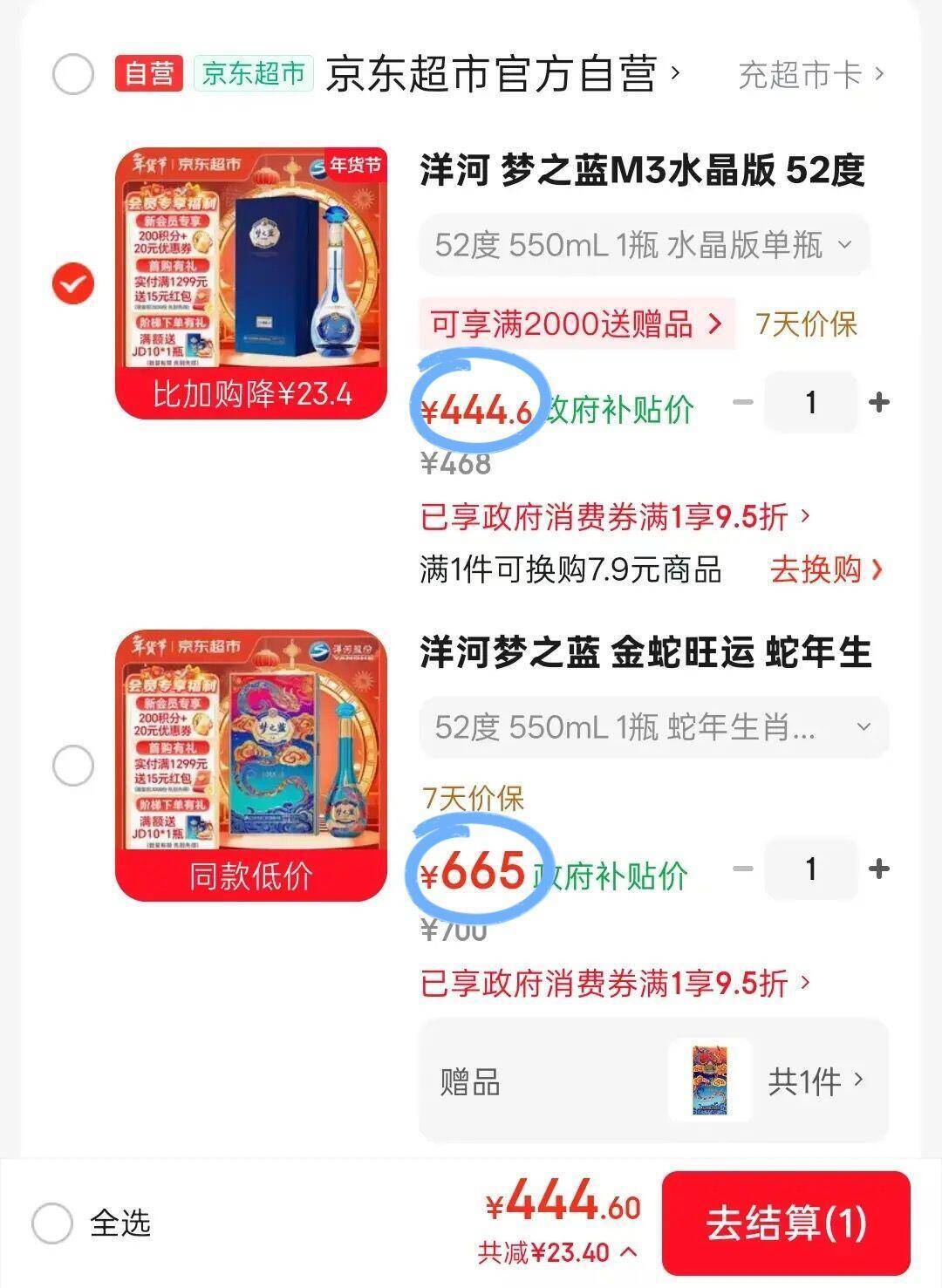
Task: Select the 金蛇旺运 蛇年生肖 item
Action: pyautogui.click(x=73, y=766)
